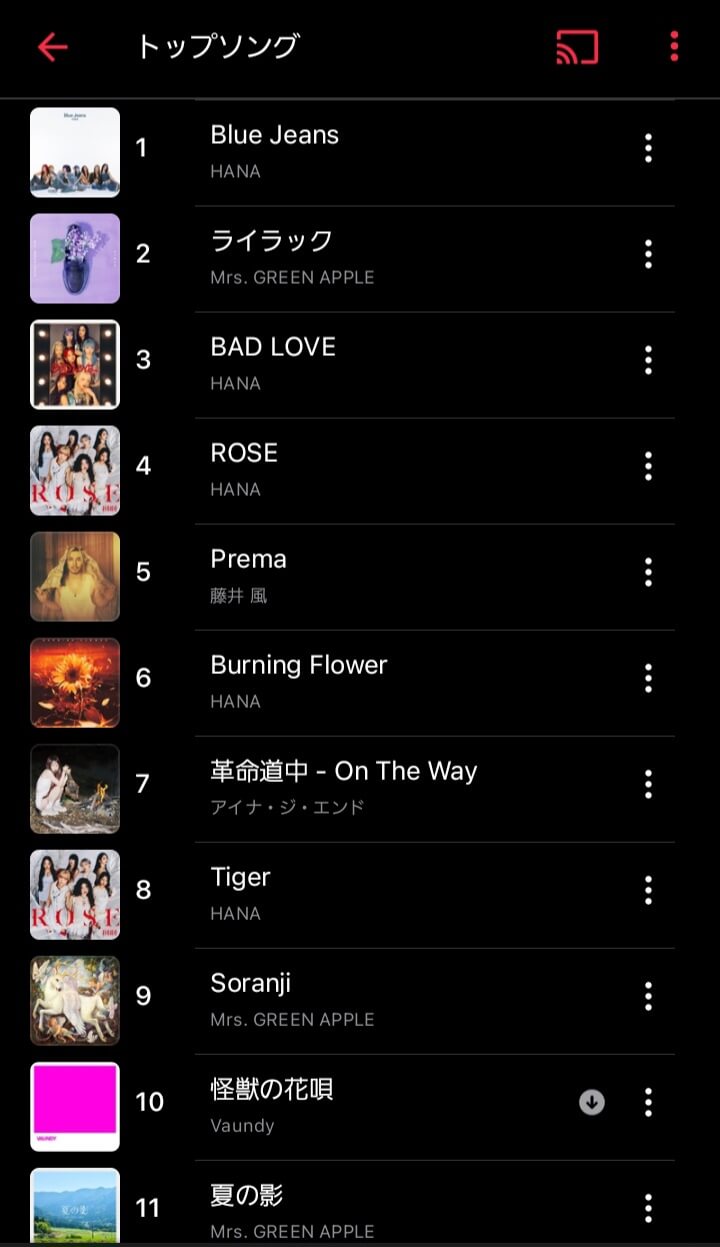Go back from Top Songs
The image size is (720, 1247).
pyautogui.click(x=52, y=47)
